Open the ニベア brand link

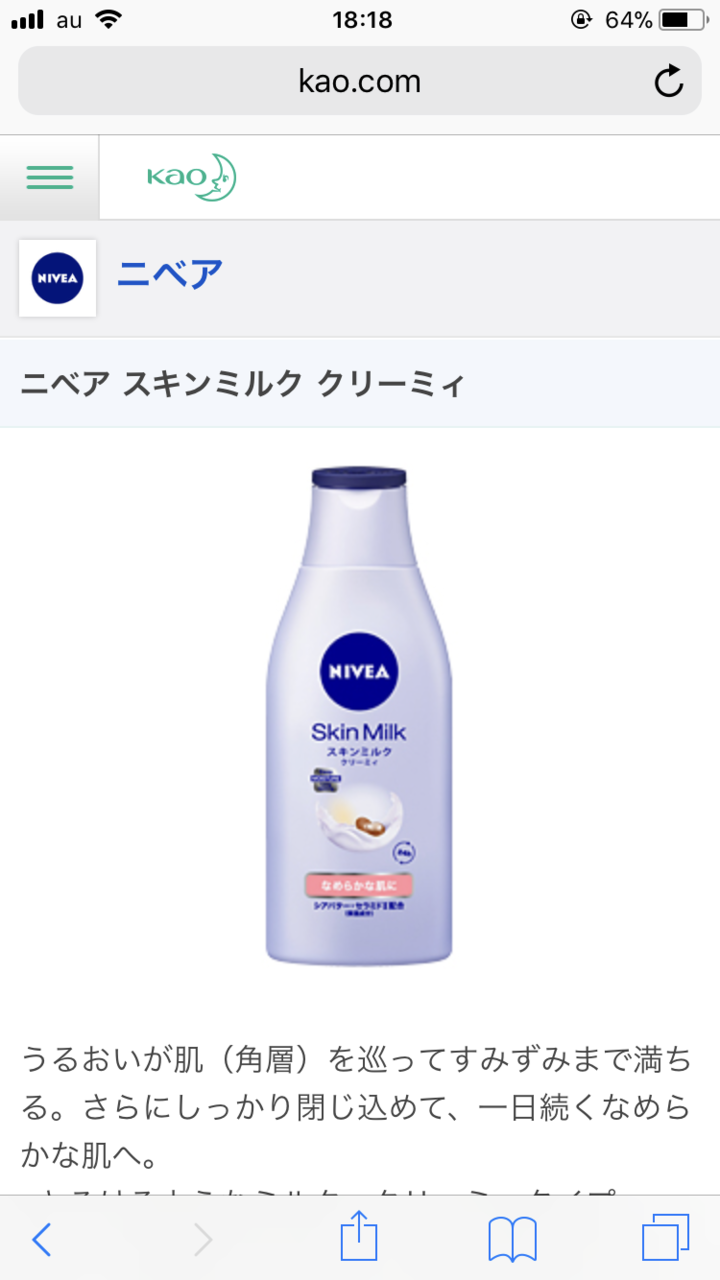(170, 274)
